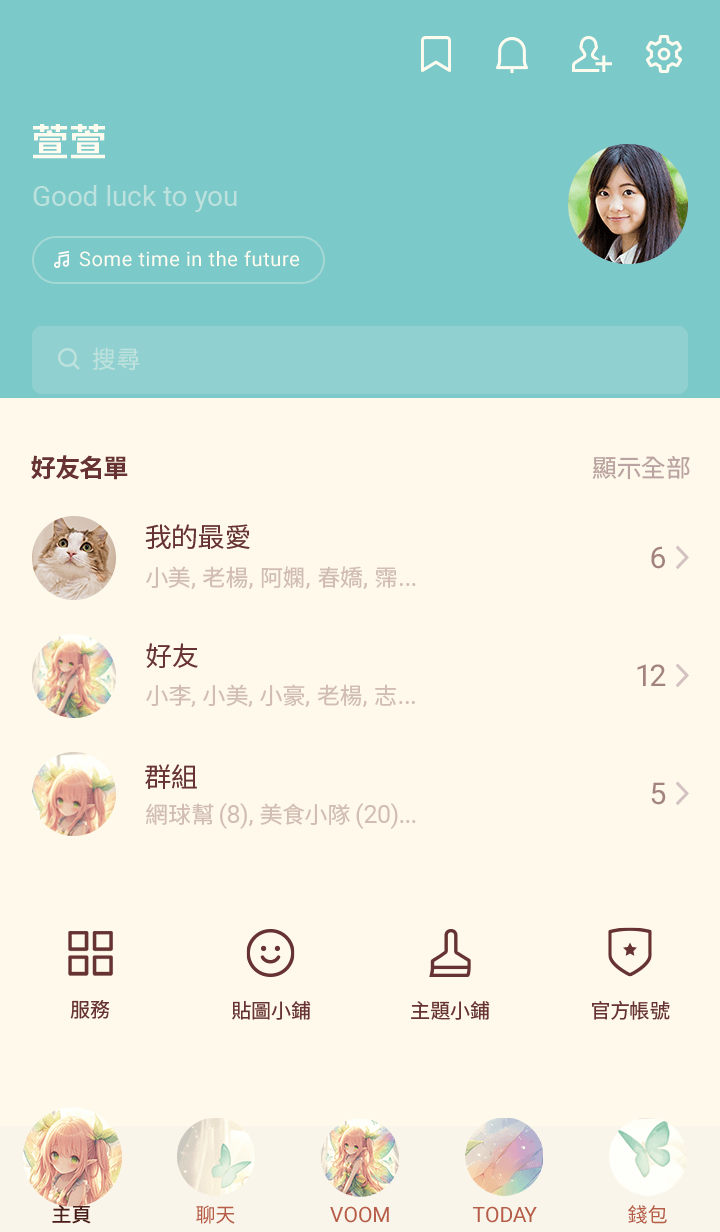Viewport: 720px width, 1232px height.
Task: Open 貼圖小舖 sticker shop
Action: (270, 972)
